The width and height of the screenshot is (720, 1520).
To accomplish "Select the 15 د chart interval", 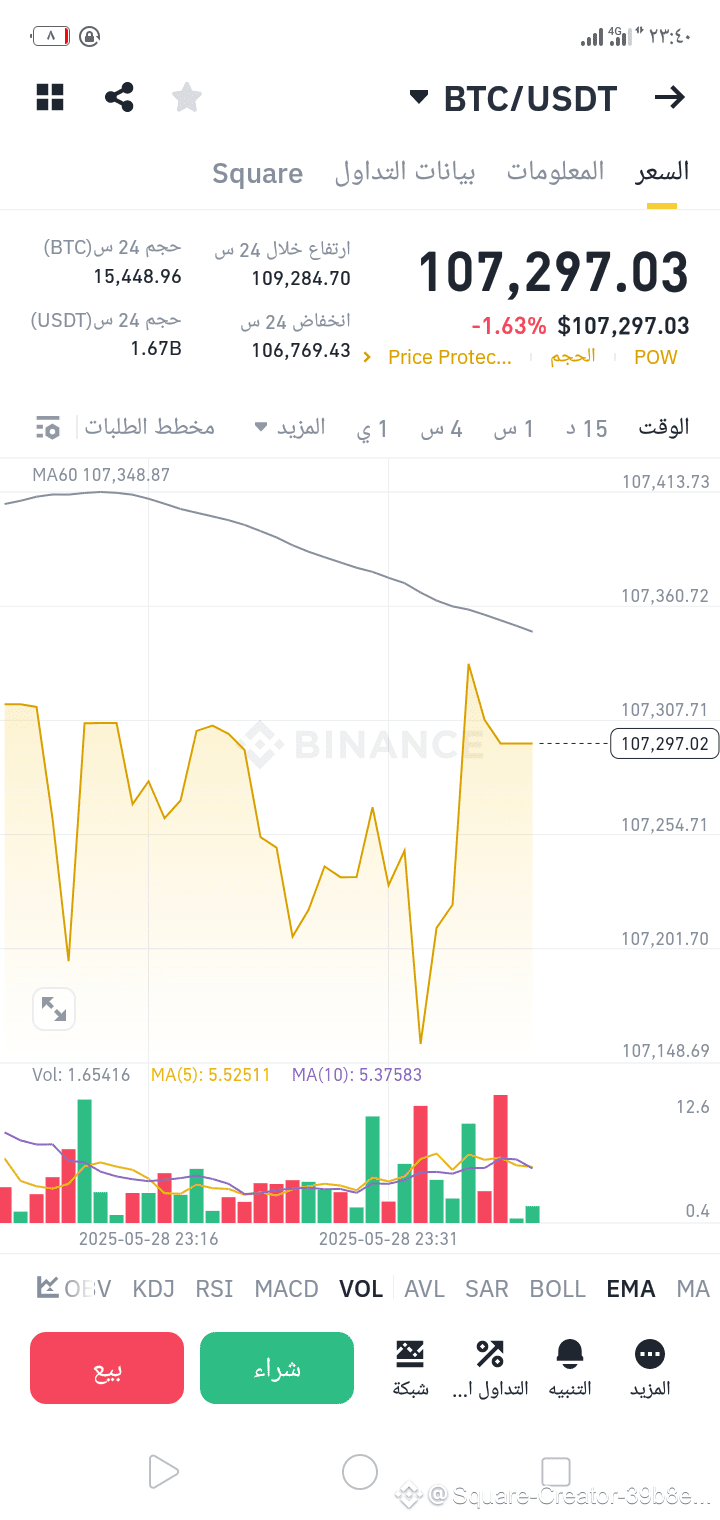I will coord(587,428).
